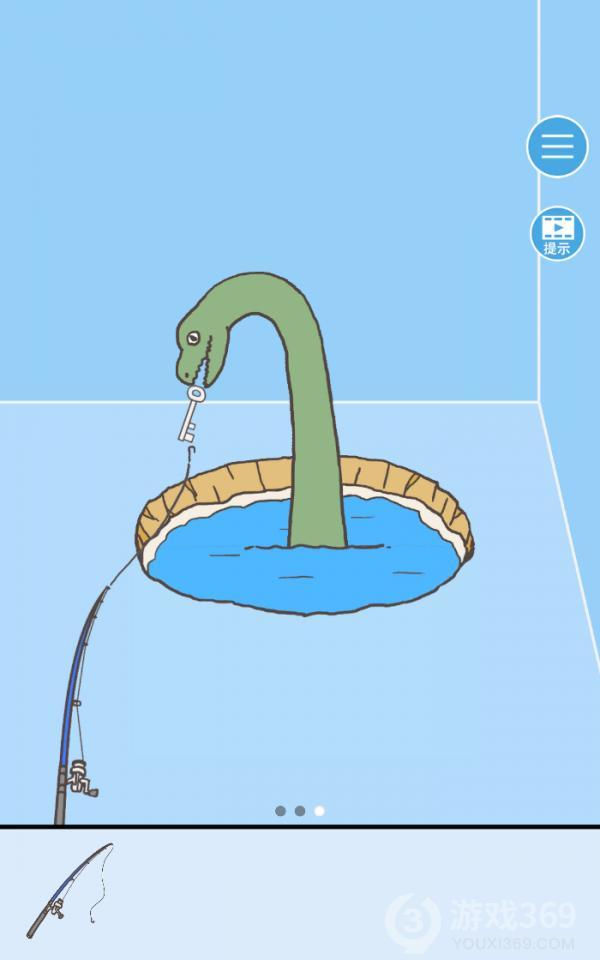600x960 pixels.
Task: Watch the 提示 hint video
Action: [x=557, y=233]
